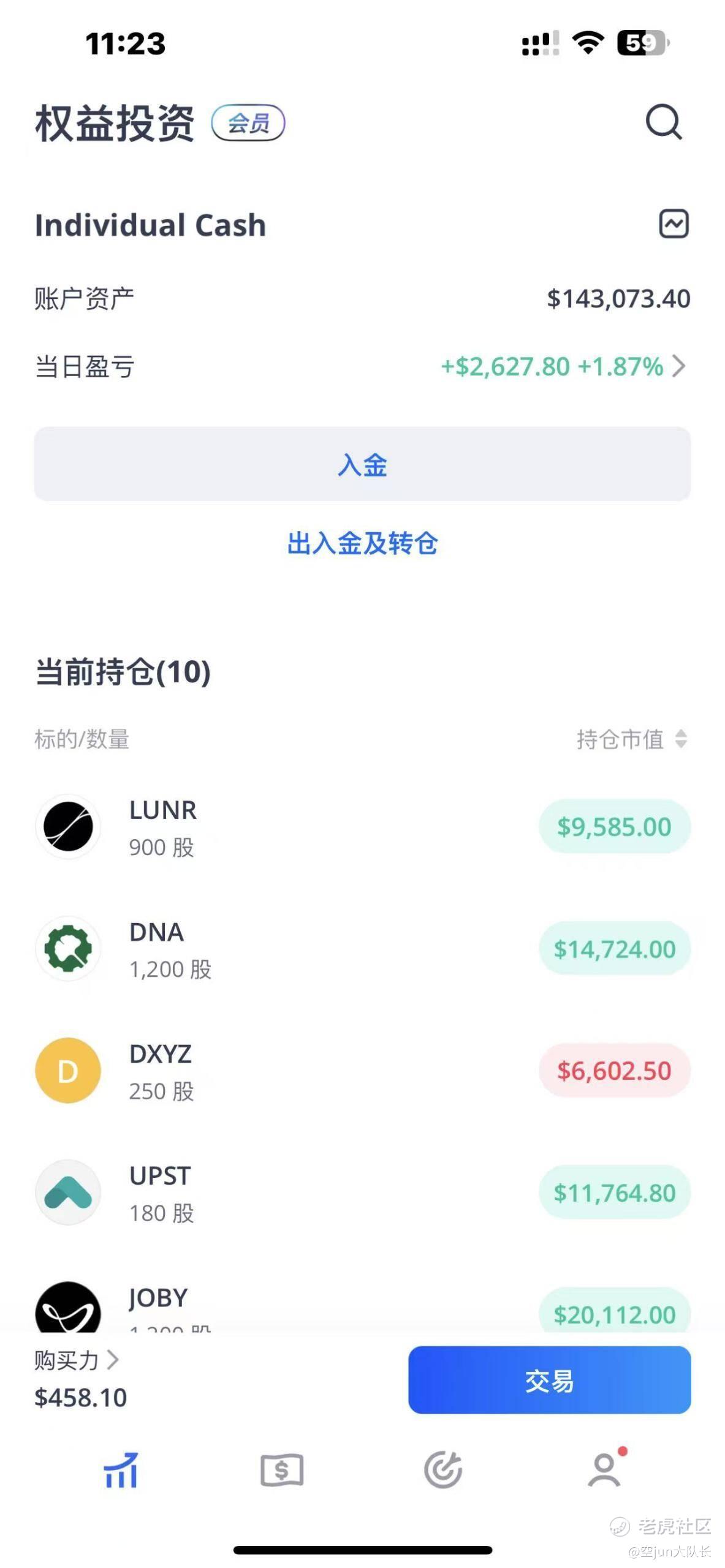
Task: Switch to the profile tab
Action: click(604, 1470)
